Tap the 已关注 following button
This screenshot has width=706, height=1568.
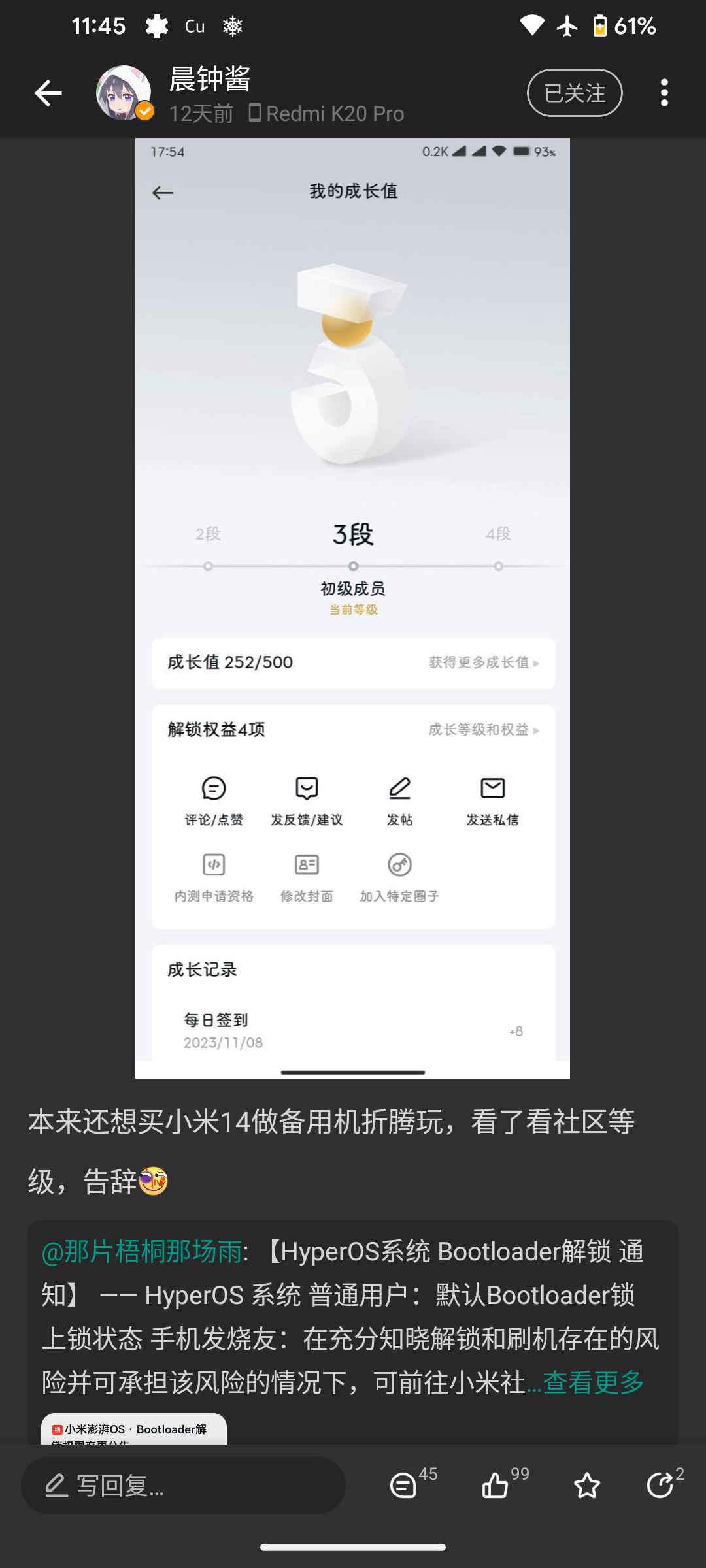pyautogui.click(x=574, y=93)
